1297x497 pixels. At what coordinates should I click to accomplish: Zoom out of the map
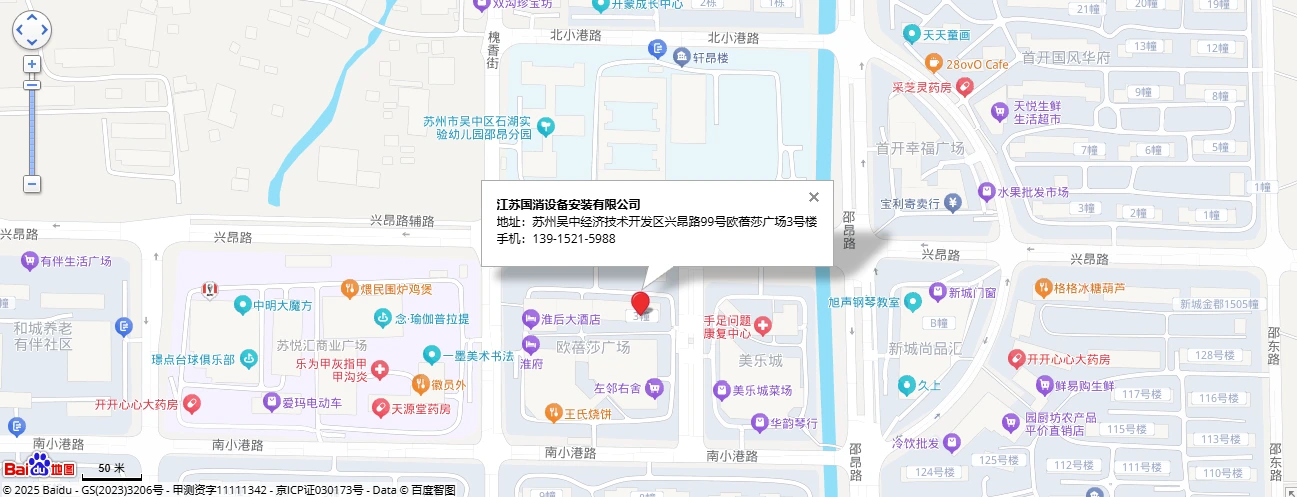[32, 184]
